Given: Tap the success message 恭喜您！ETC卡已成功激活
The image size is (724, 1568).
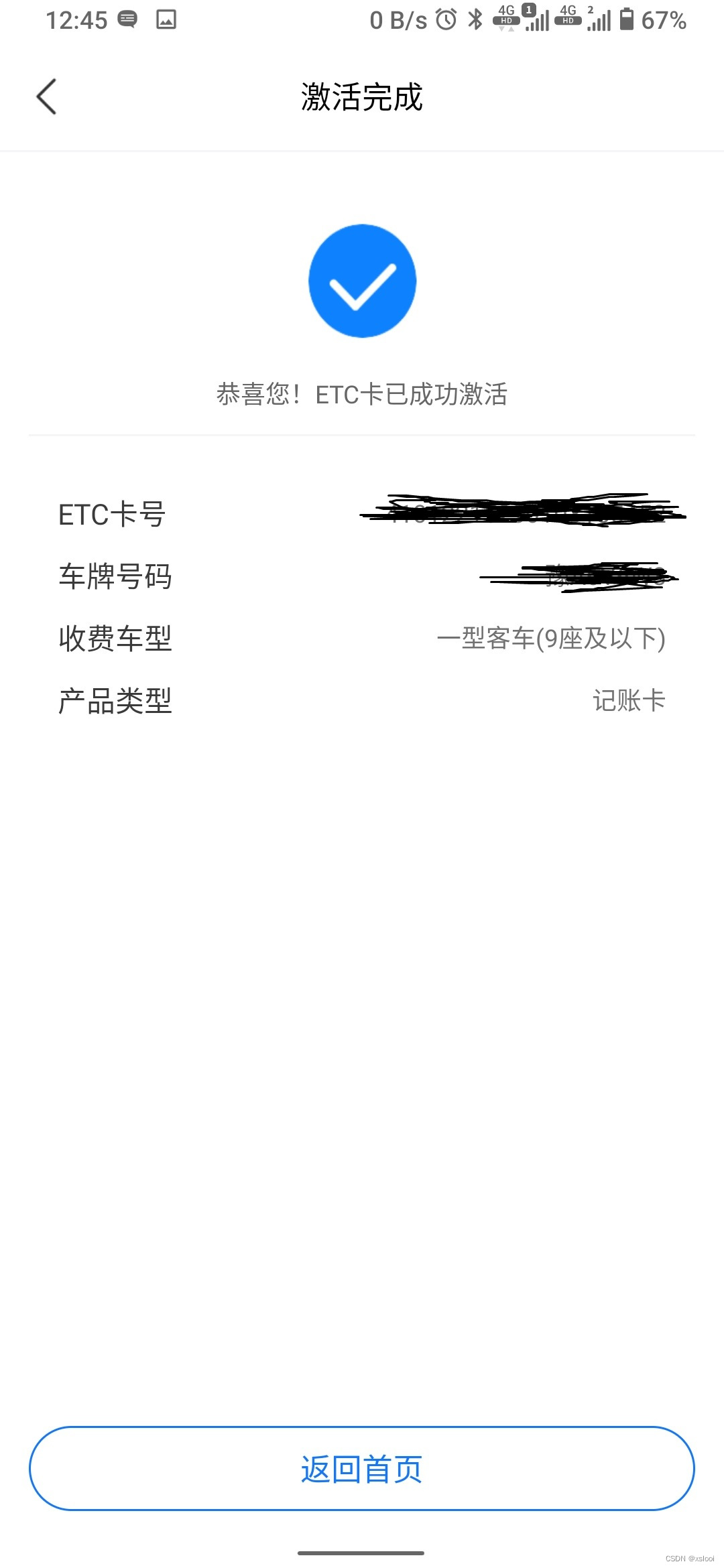Looking at the screenshot, I should pos(362,395).
